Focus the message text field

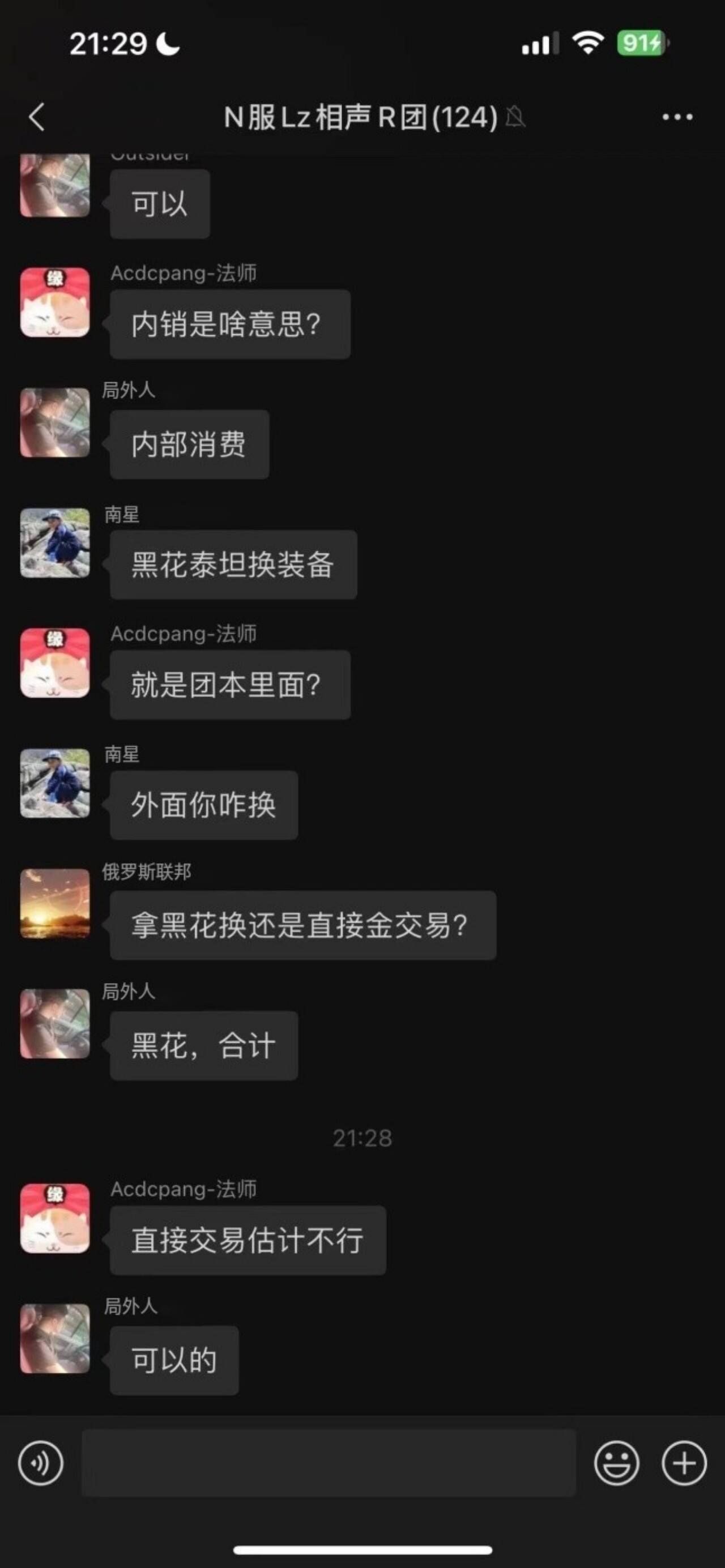click(x=329, y=1463)
